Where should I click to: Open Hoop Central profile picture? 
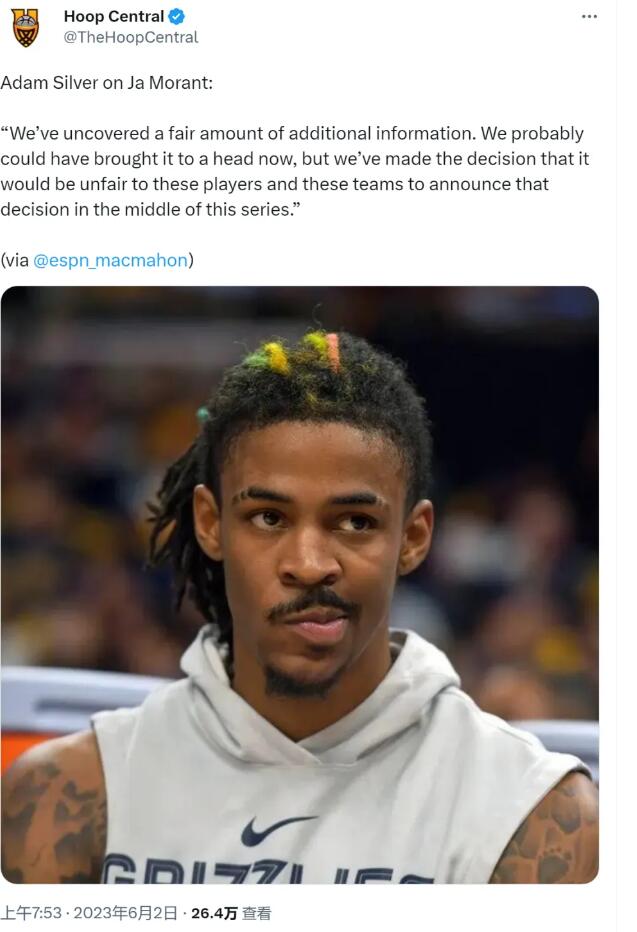tap(25, 27)
